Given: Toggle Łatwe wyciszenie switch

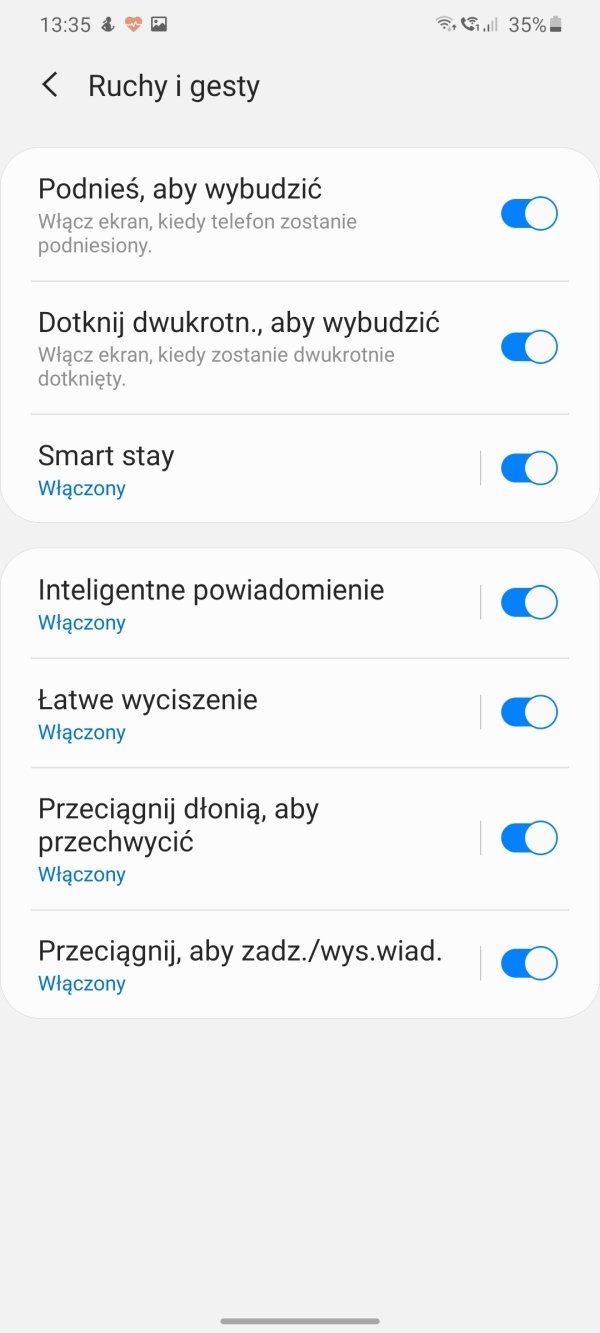Looking at the screenshot, I should click(529, 712).
